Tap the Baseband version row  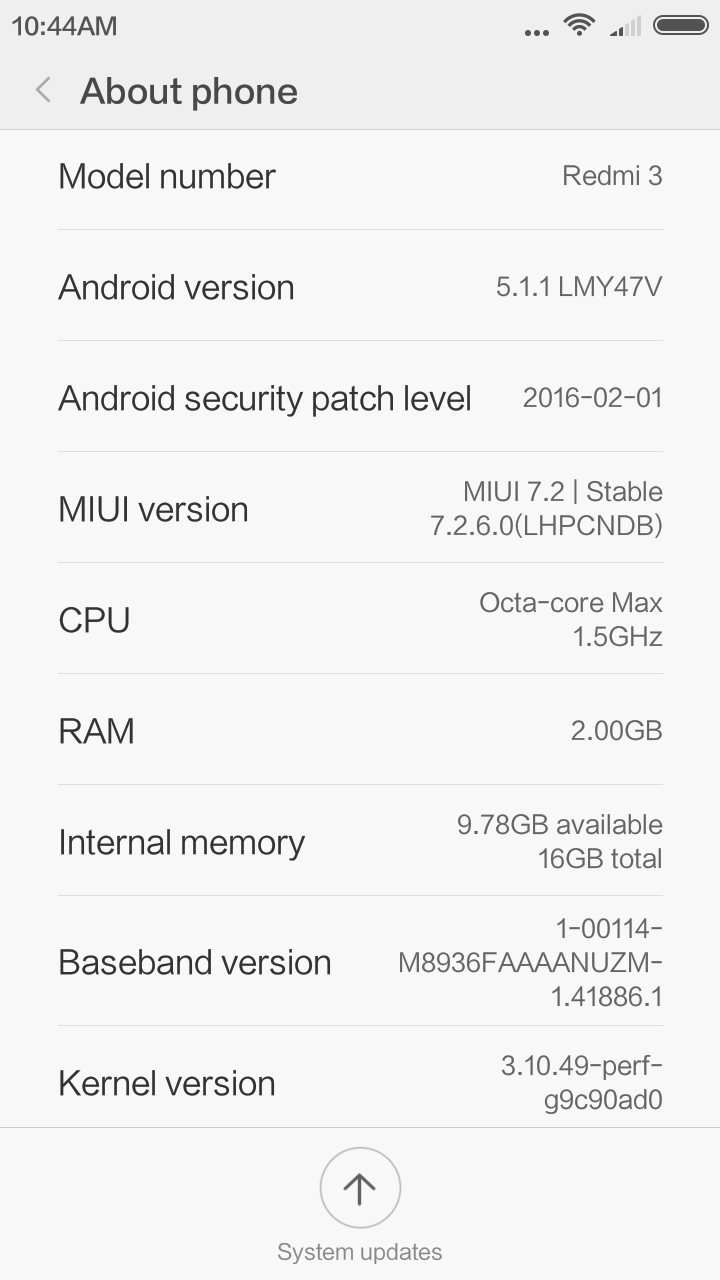coord(360,962)
